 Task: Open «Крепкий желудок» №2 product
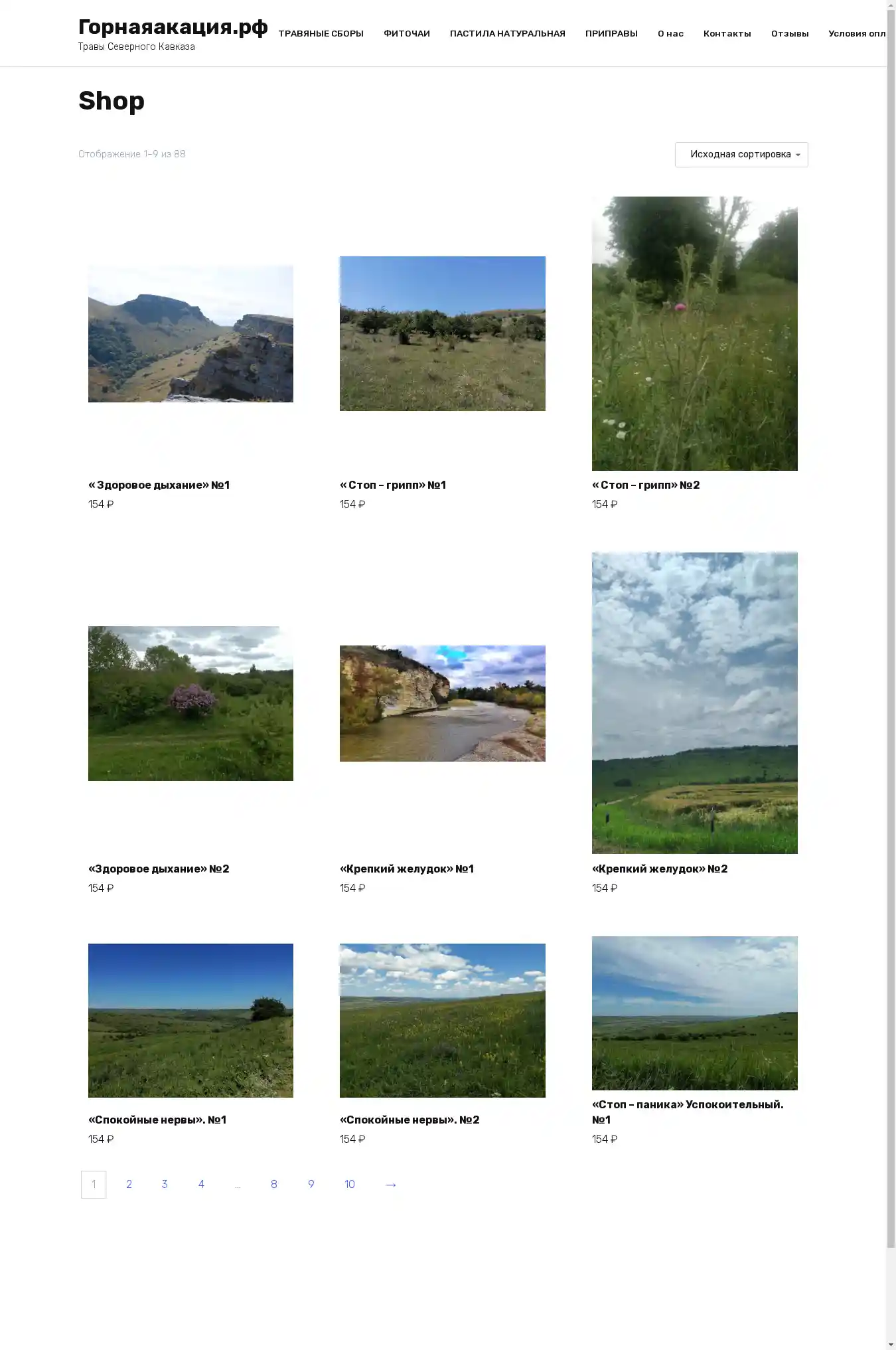click(659, 869)
